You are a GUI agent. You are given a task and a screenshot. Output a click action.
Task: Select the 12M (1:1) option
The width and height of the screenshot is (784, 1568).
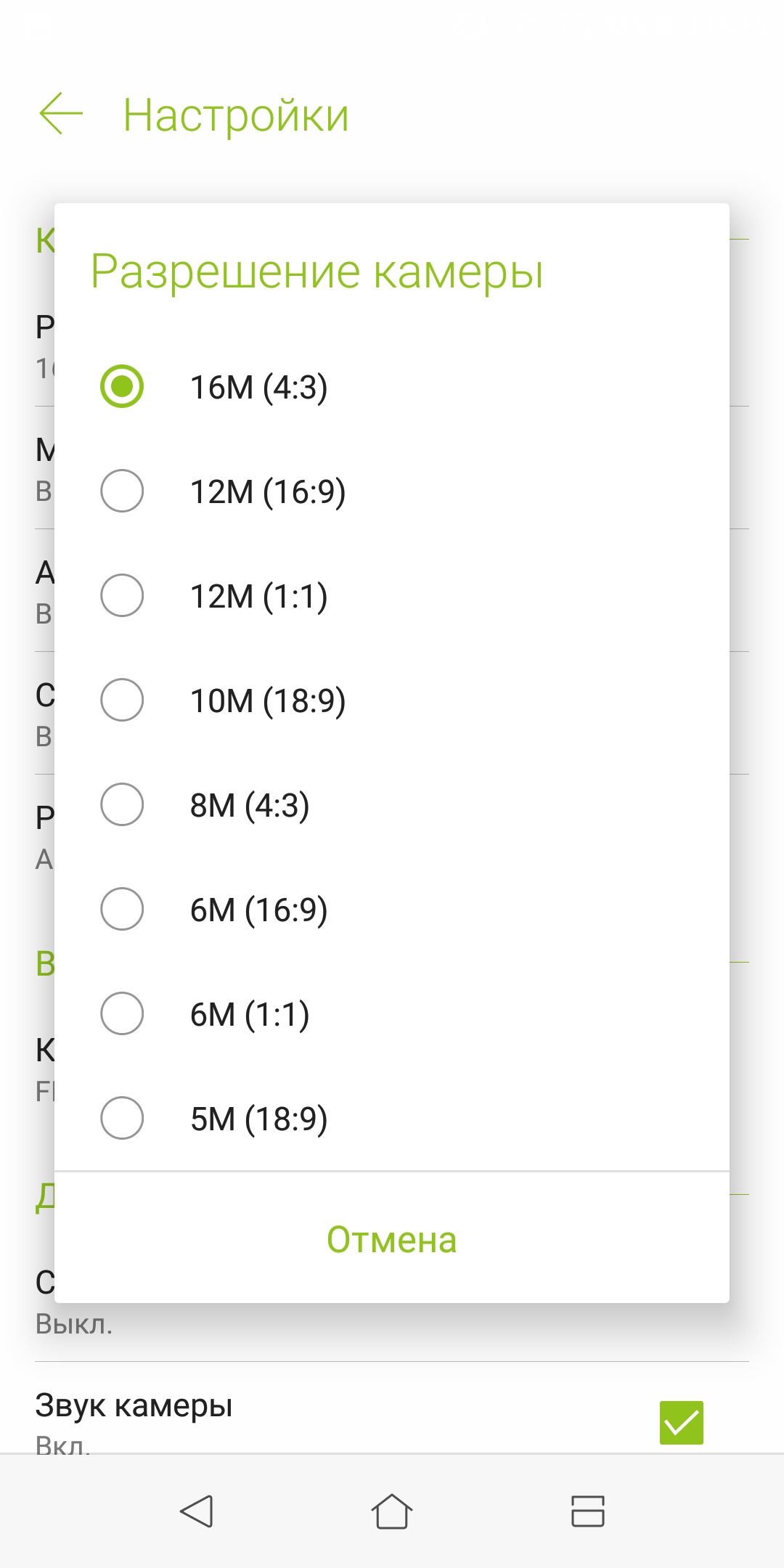pyautogui.click(x=392, y=595)
